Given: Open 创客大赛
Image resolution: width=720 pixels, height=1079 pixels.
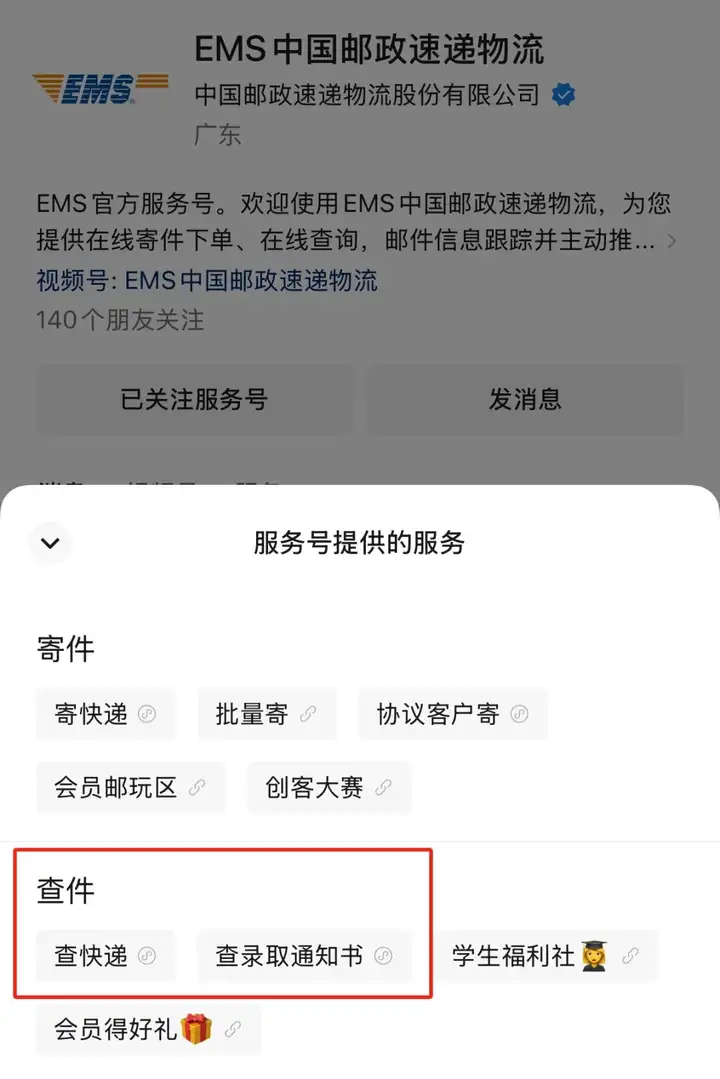Looking at the screenshot, I should 328,788.
